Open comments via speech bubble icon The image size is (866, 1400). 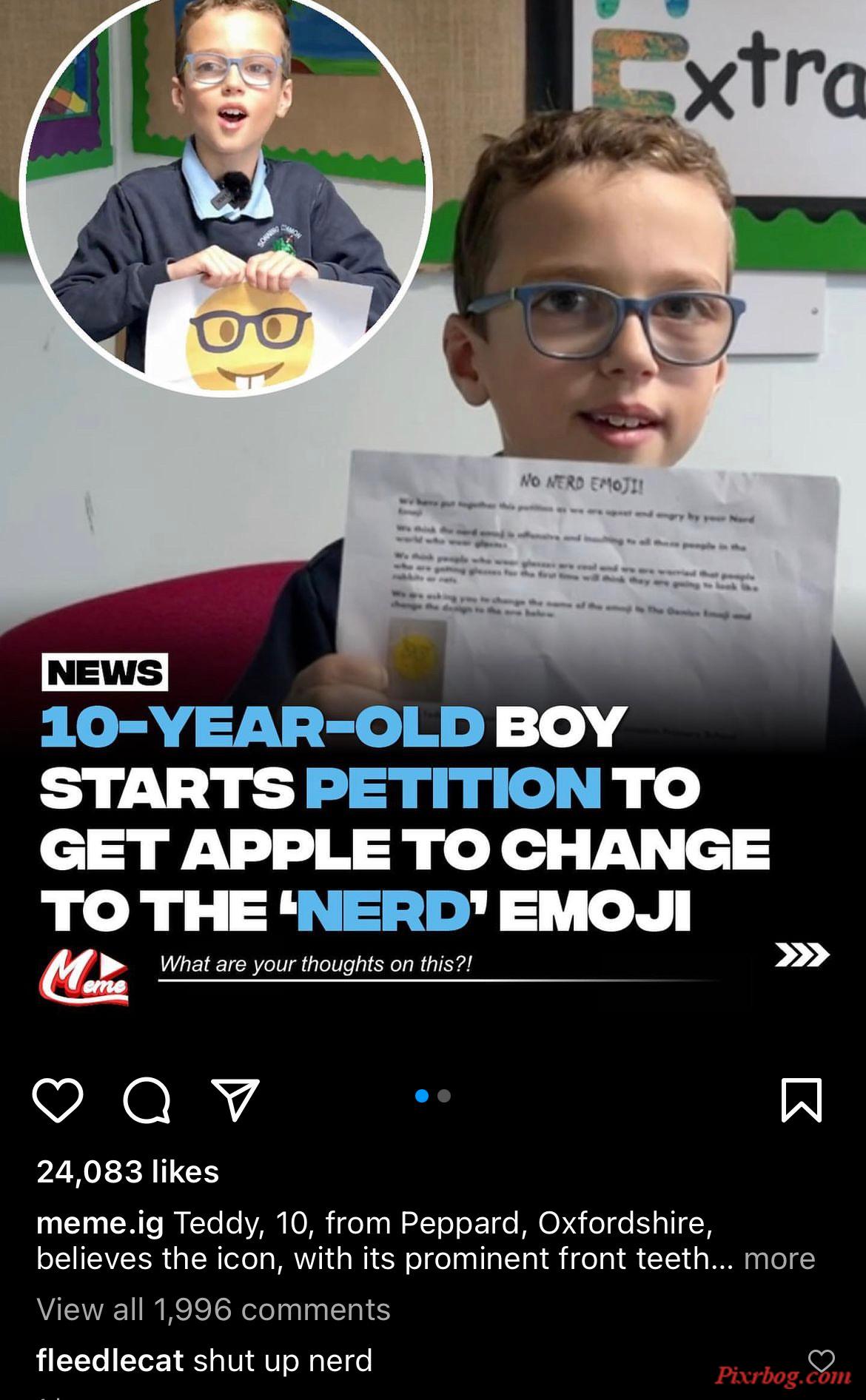tap(147, 1101)
